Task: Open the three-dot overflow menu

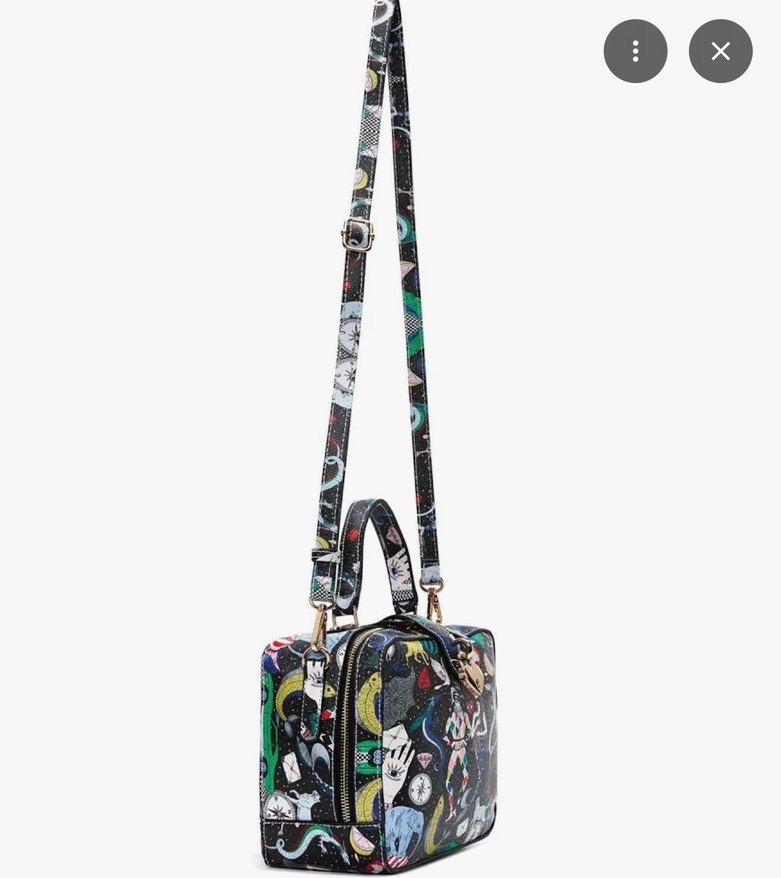Action: click(x=635, y=51)
